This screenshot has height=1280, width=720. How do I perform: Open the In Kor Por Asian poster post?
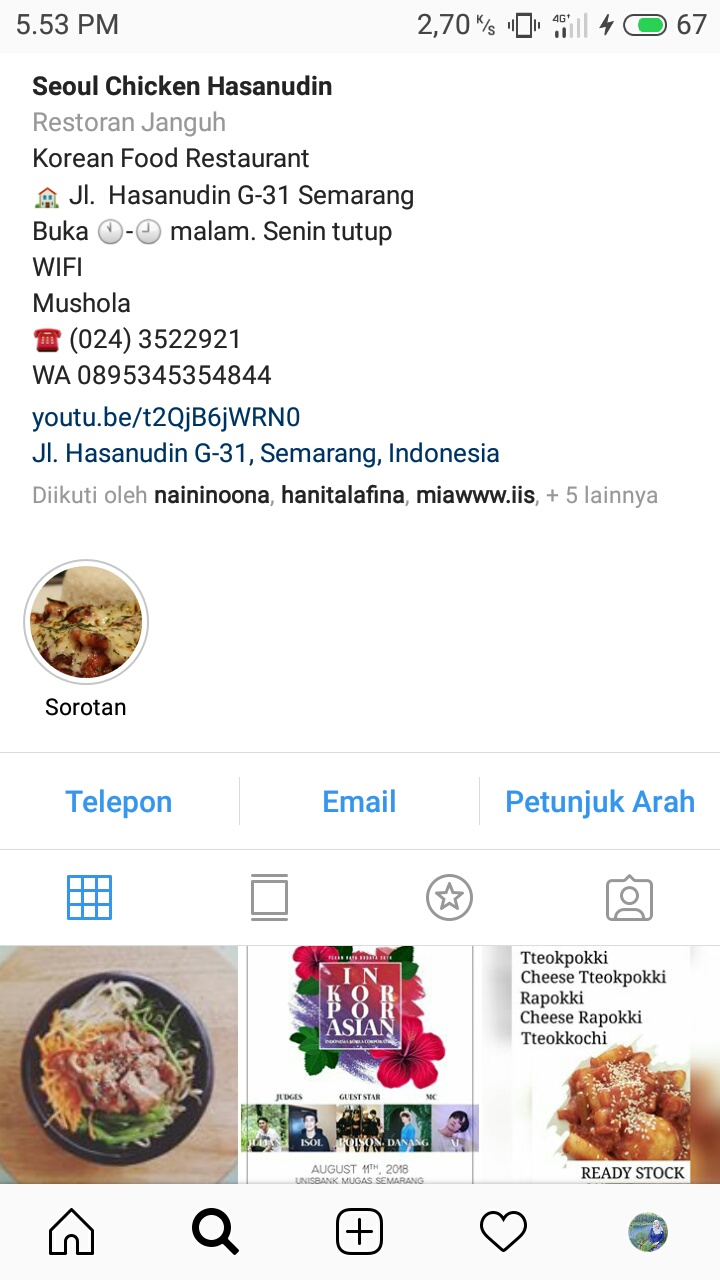(360, 1065)
